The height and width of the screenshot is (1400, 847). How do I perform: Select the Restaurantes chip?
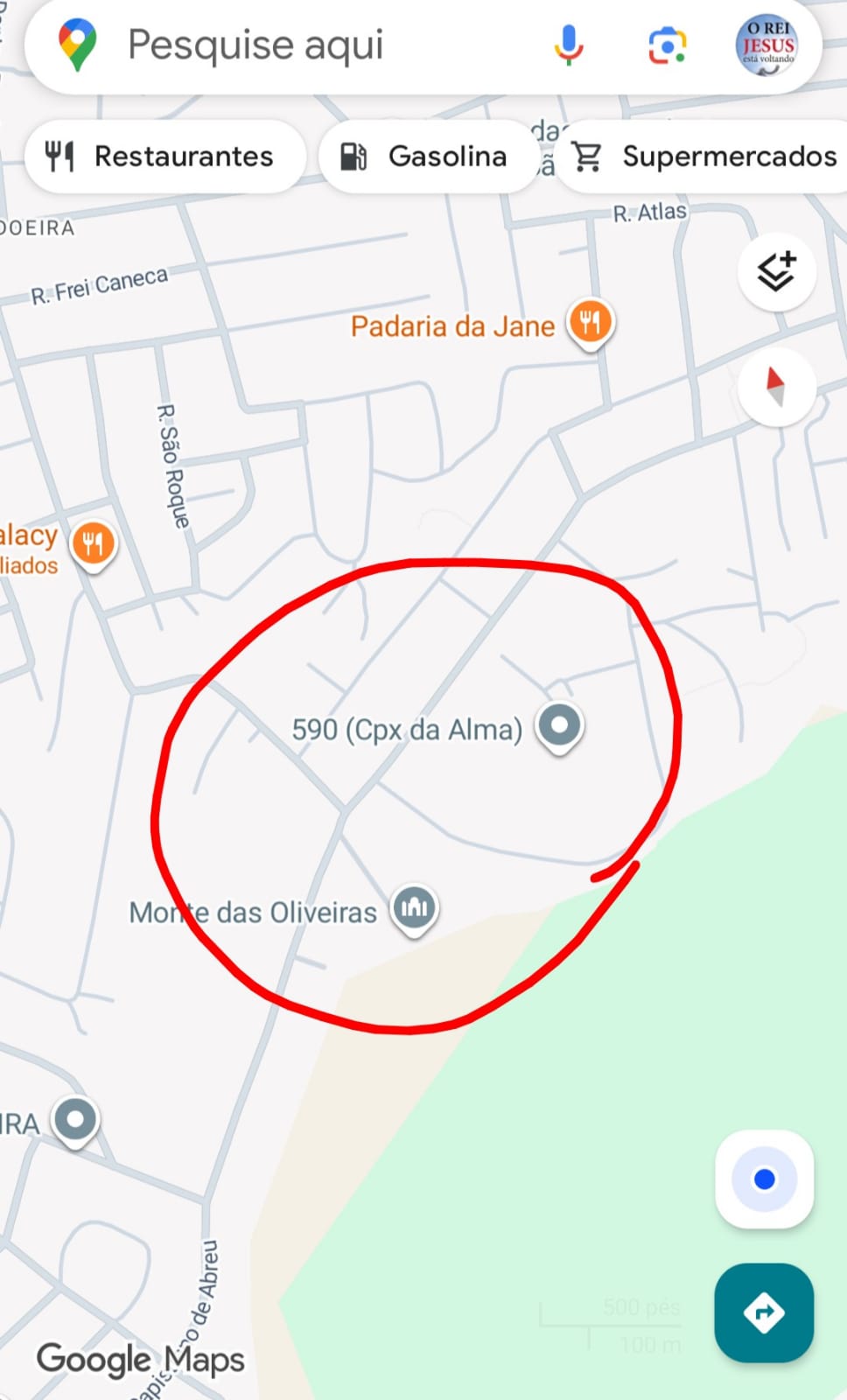(x=164, y=157)
